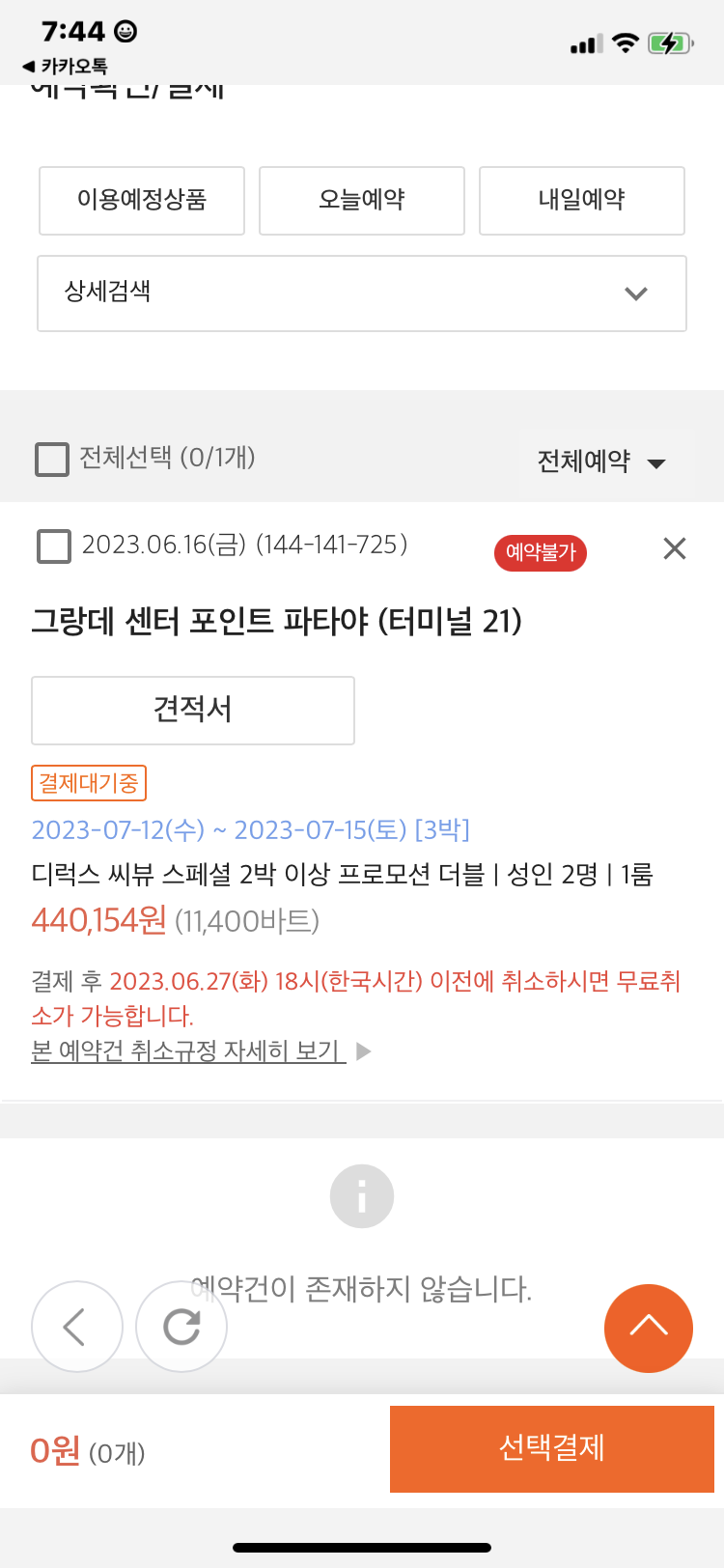Viewport: 724px width, 1568px height.
Task: Open the 견적서 quotation
Action: pyautogui.click(x=193, y=711)
